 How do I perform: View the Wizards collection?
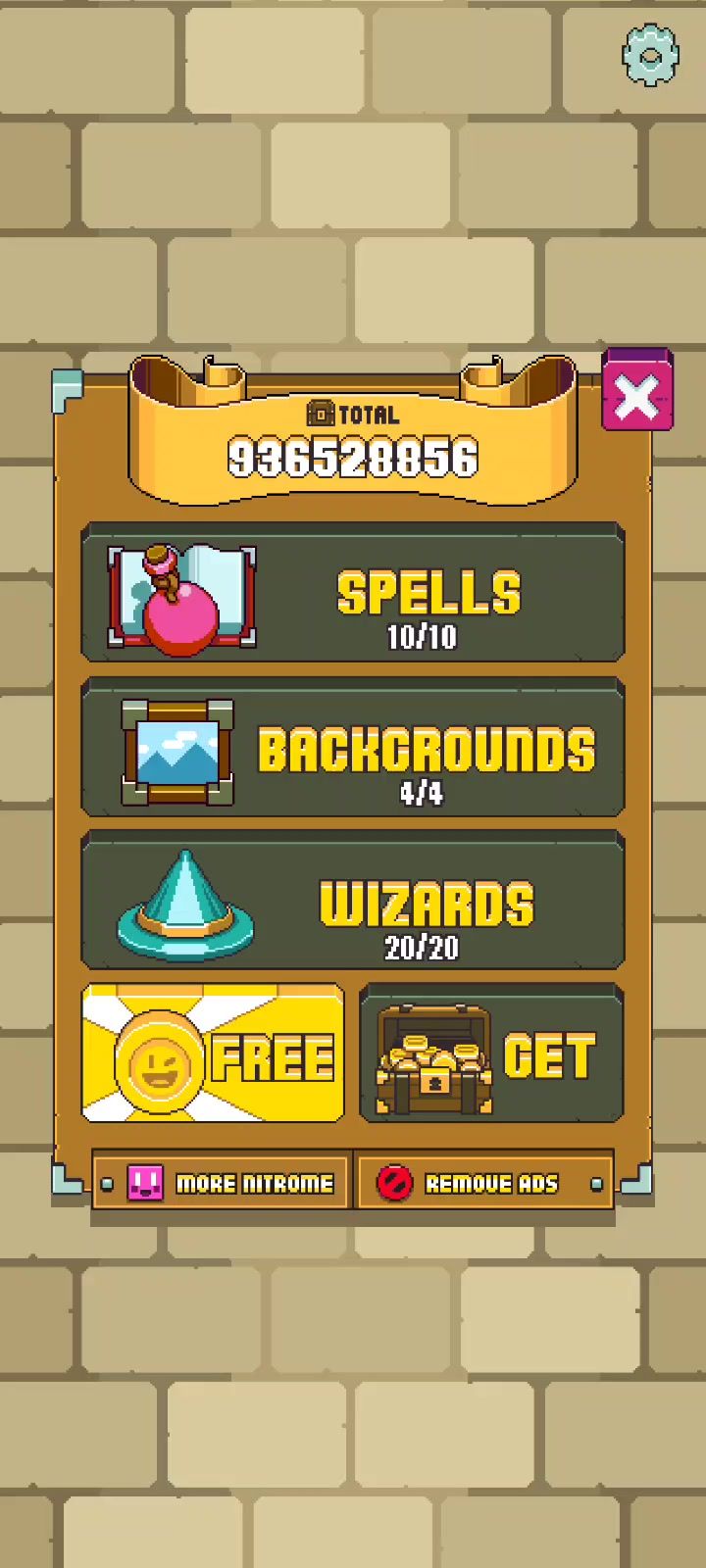pyautogui.click(x=353, y=901)
